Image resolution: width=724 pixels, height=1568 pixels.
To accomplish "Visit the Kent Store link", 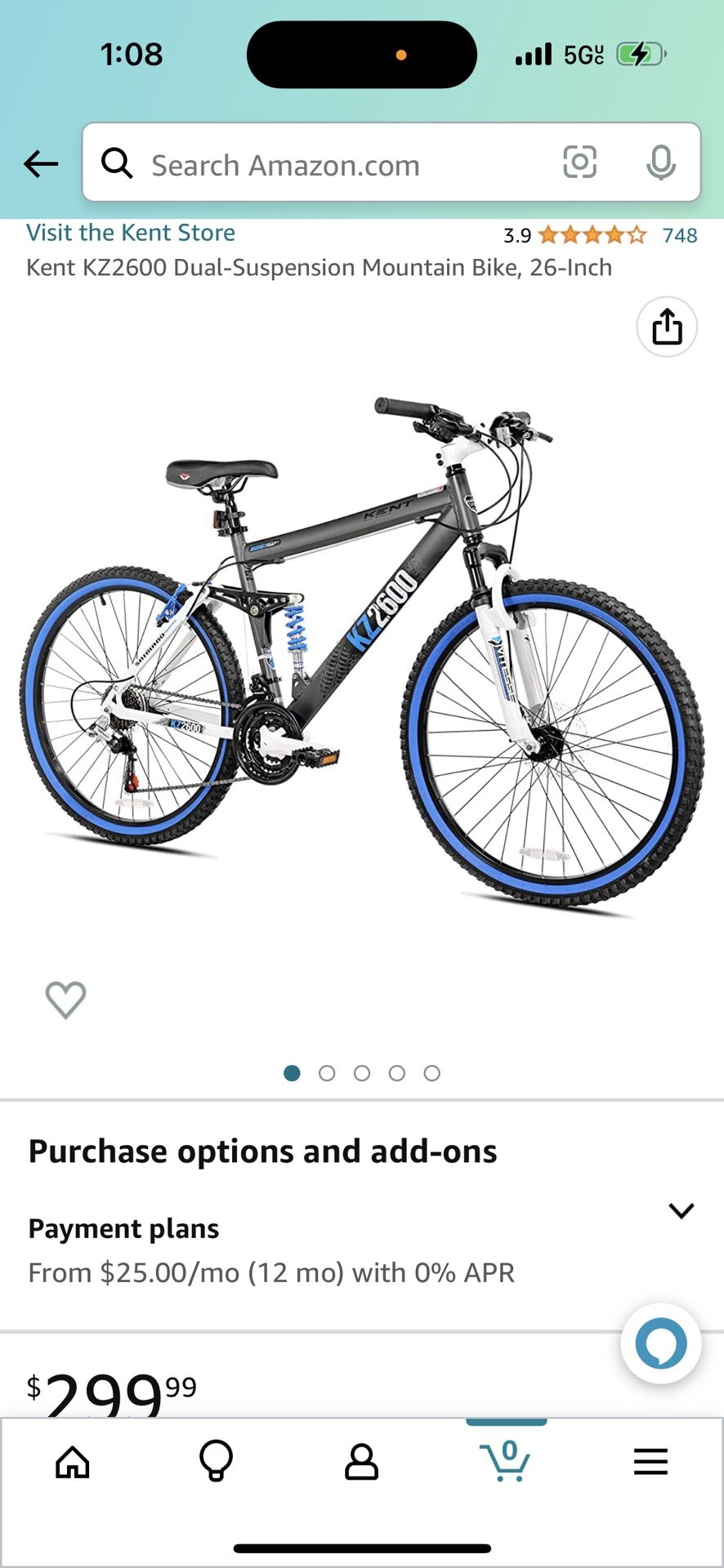I will click(x=131, y=233).
